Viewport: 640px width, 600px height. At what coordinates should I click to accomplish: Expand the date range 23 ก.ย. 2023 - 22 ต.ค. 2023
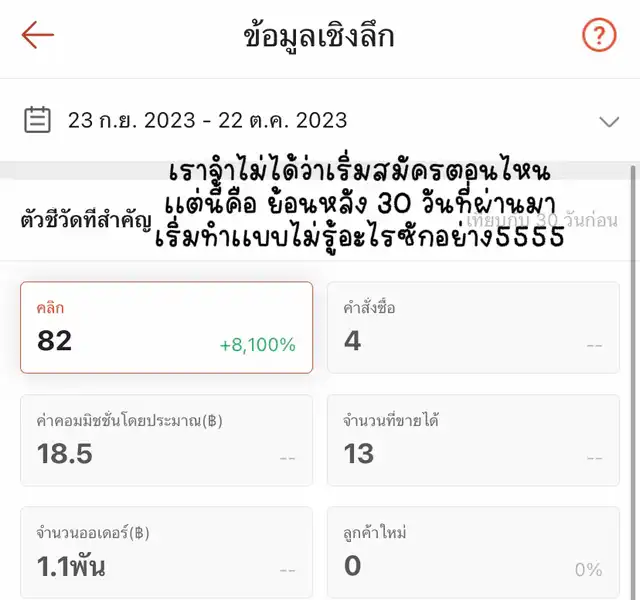[608, 122]
